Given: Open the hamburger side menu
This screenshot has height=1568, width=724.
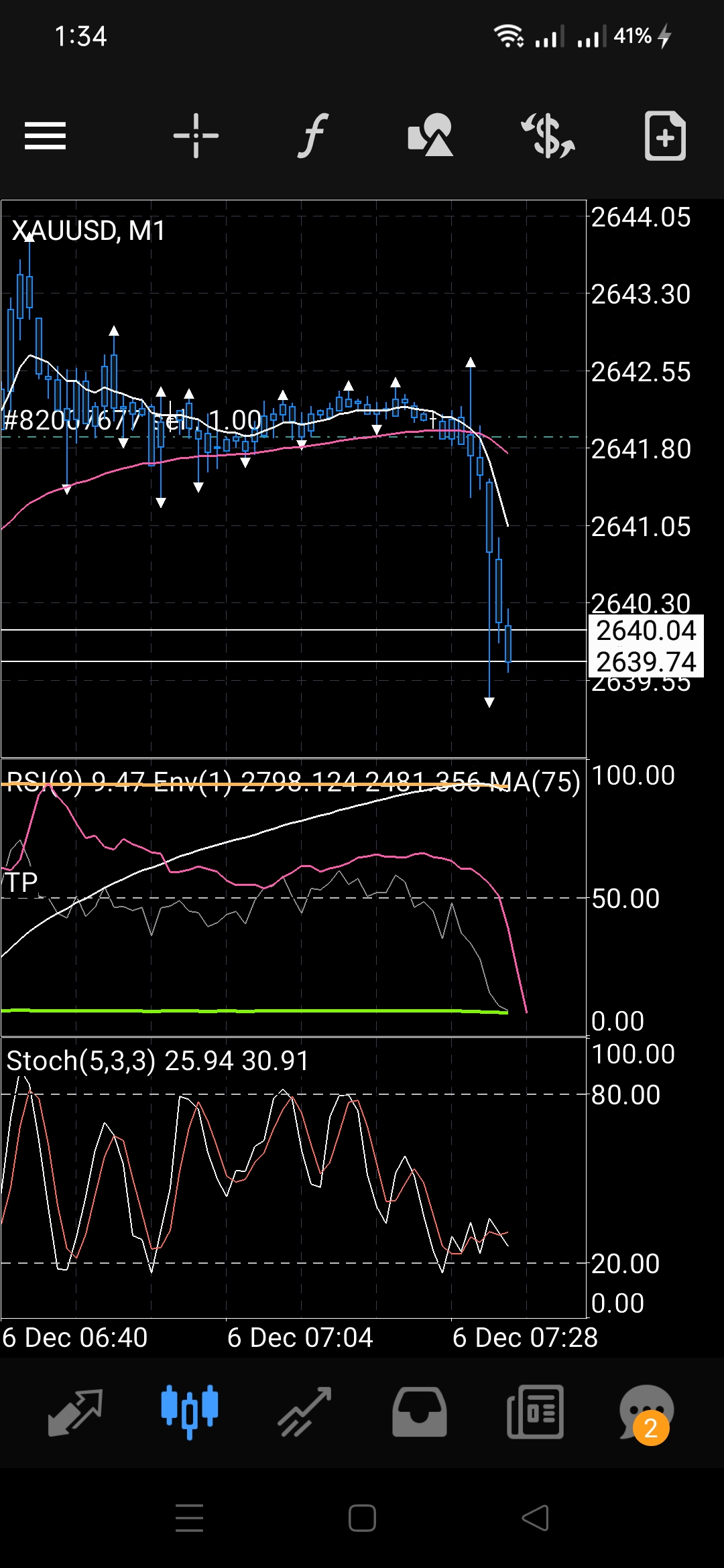Looking at the screenshot, I should (x=45, y=136).
